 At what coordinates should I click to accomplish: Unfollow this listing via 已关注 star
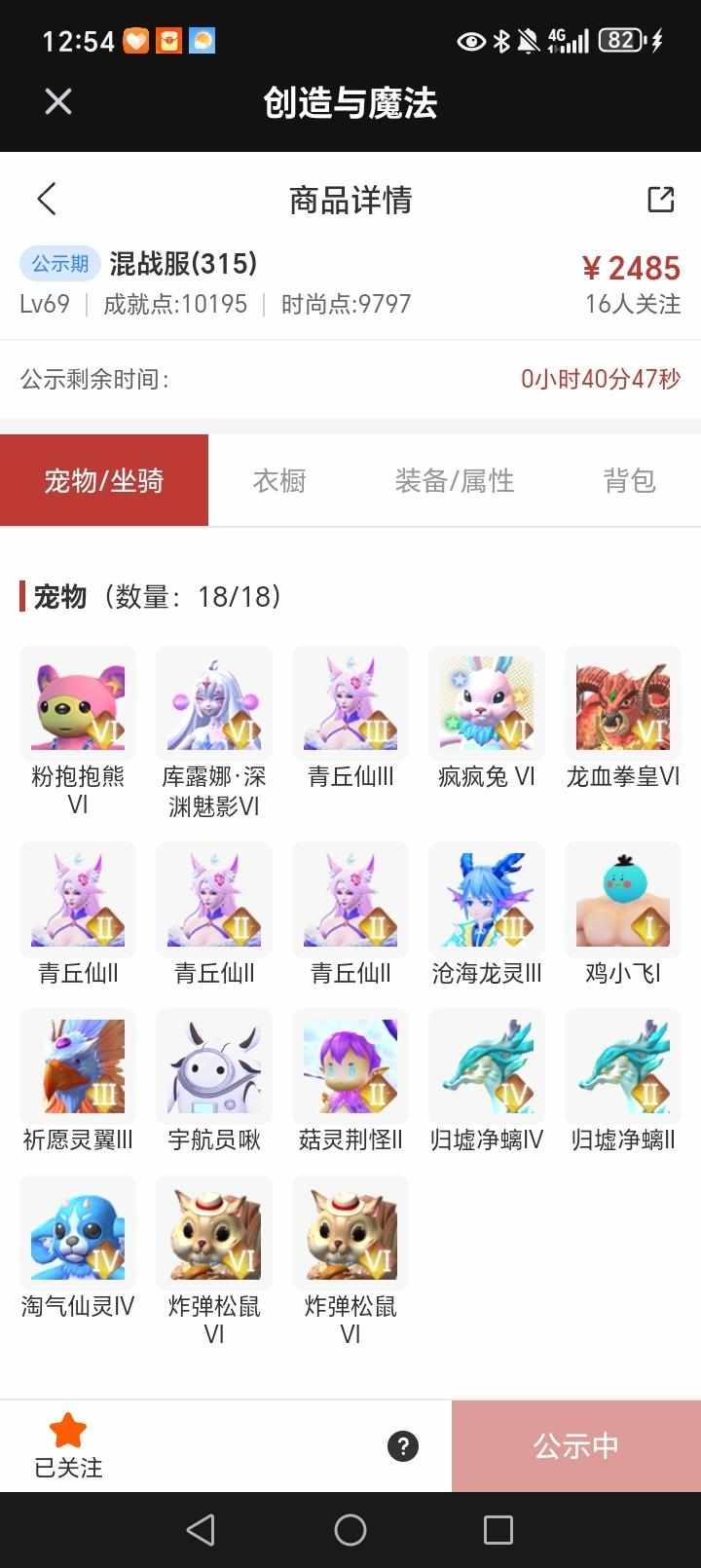point(68,1445)
